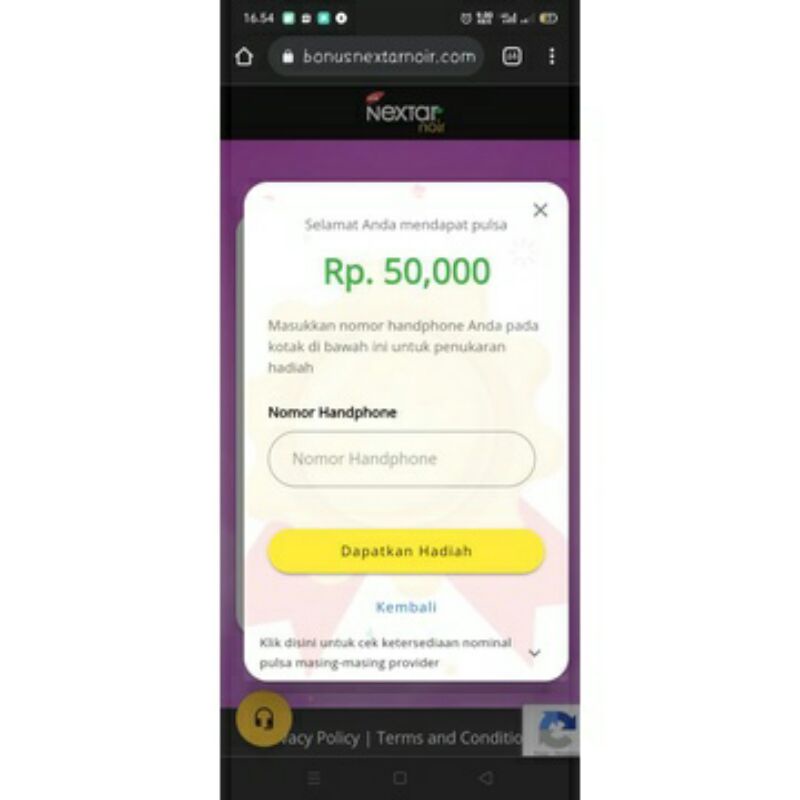Close the pulsa reward dialog
This screenshot has height=800, width=800.
(x=540, y=210)
